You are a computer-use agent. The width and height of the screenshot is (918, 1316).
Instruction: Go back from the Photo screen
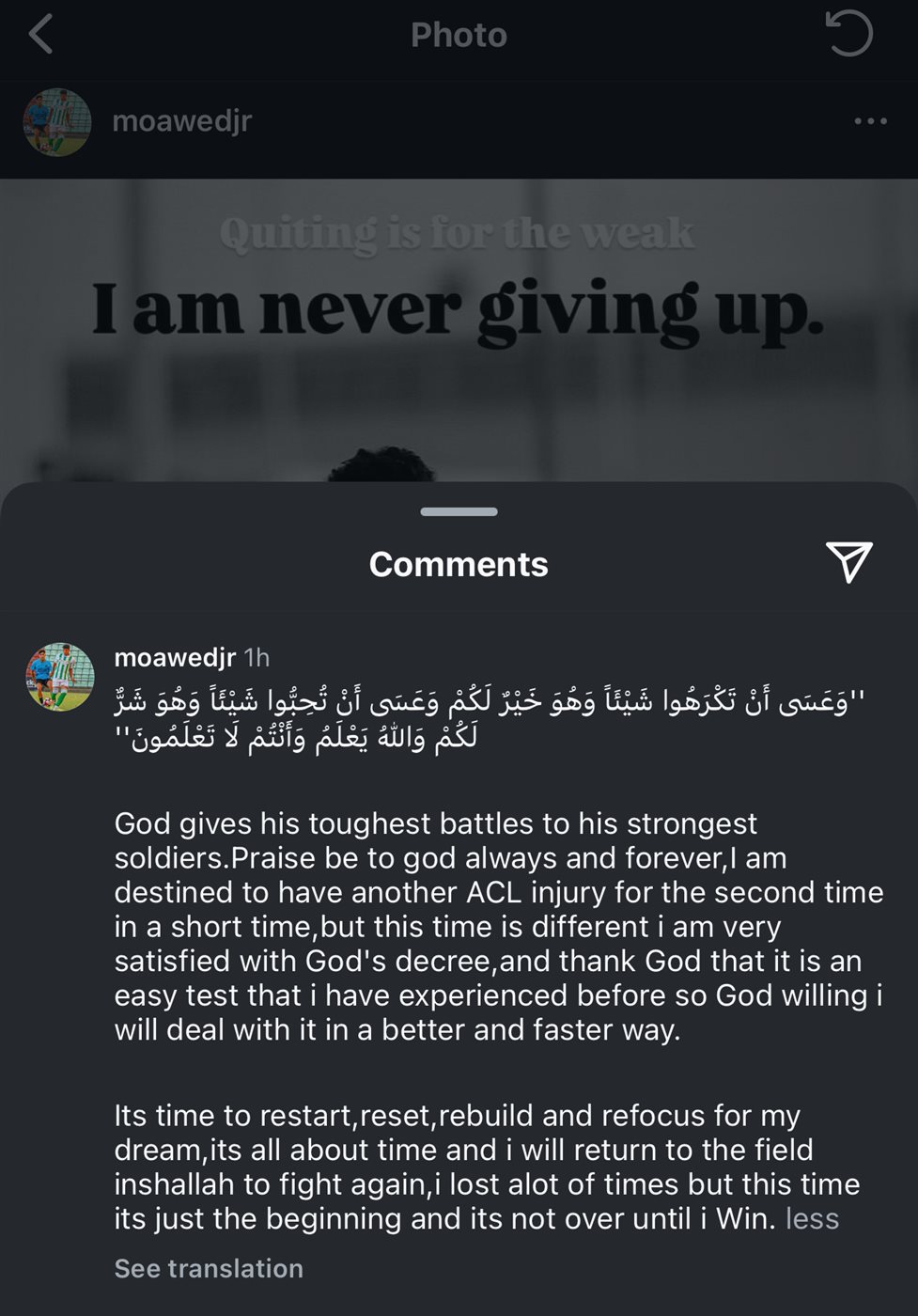click(40, 35)
